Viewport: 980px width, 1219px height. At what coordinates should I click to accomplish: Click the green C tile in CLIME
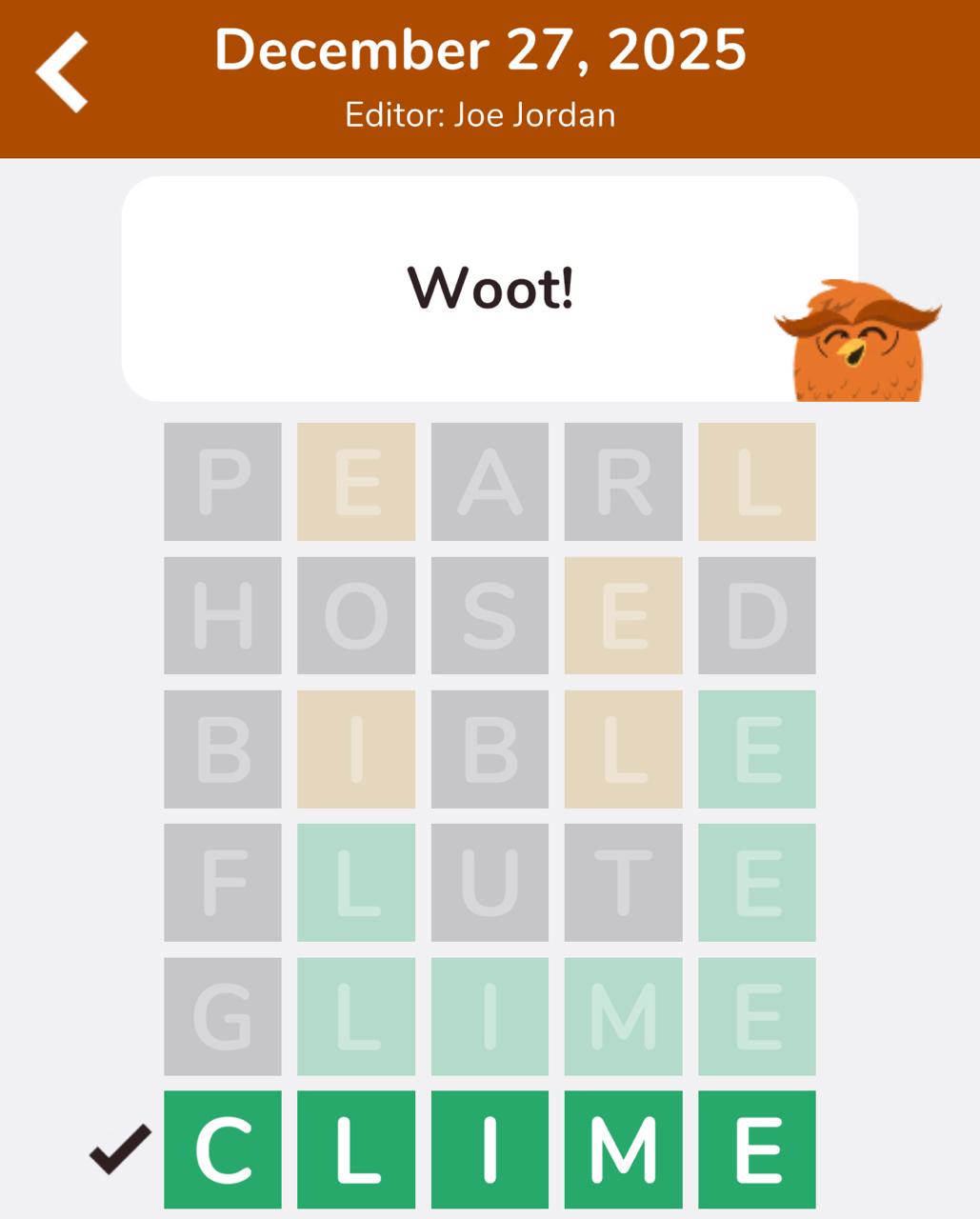222,1148
